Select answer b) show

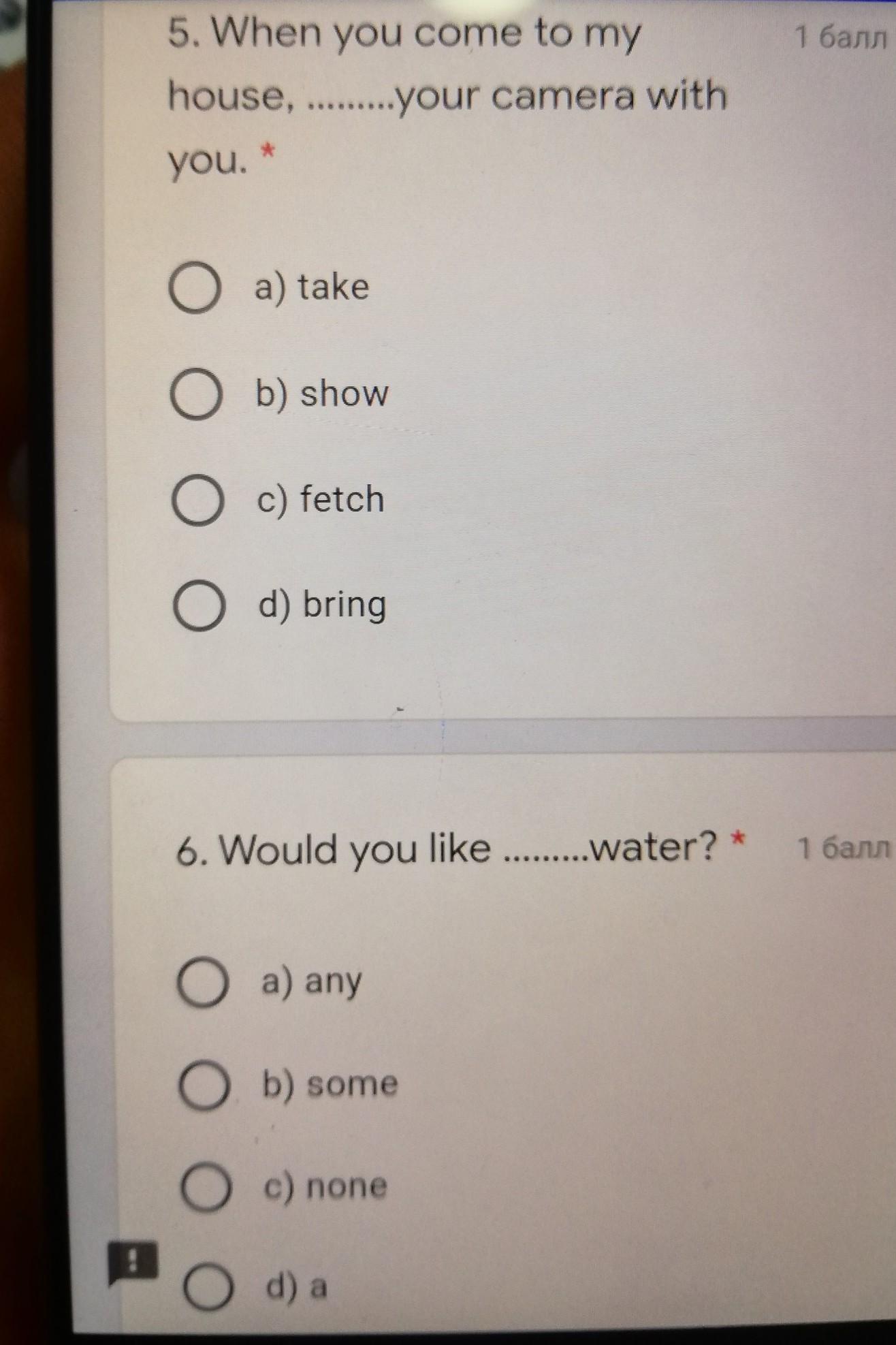(196, 394)
